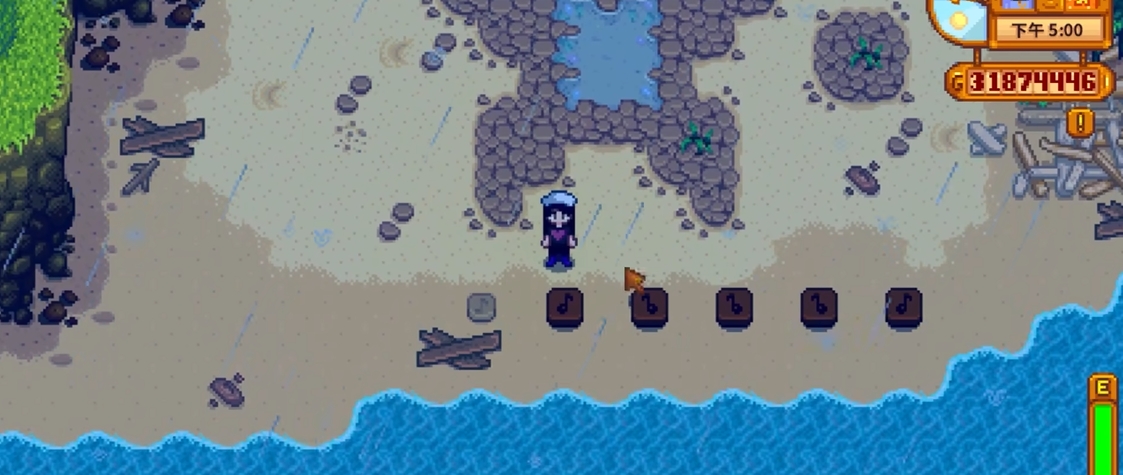Open the quest journal exclamation icon
The height and width of the screenshot is (475, 1123).
coord(1080,122)
